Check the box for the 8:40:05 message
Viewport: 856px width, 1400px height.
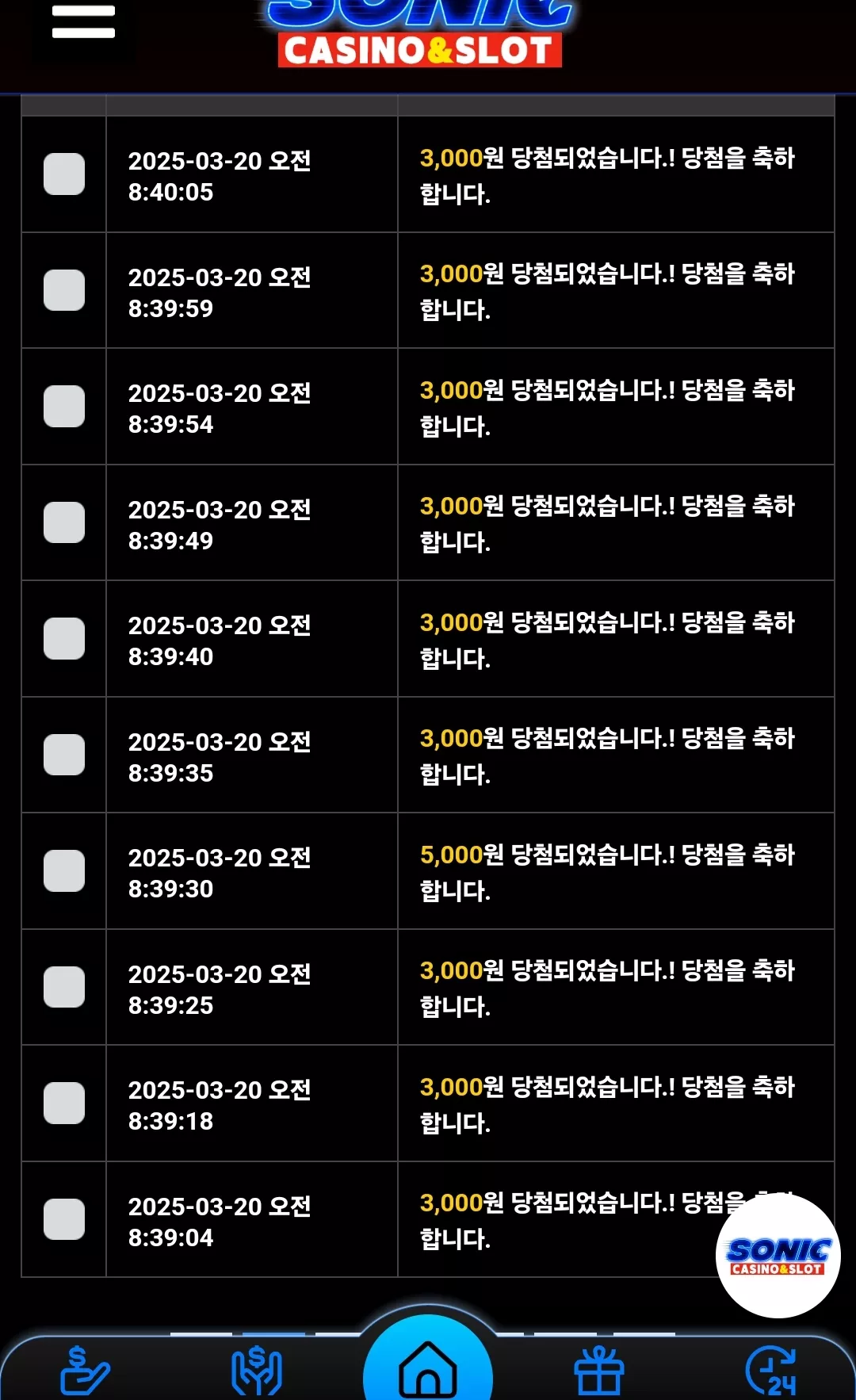click(64, 174)
